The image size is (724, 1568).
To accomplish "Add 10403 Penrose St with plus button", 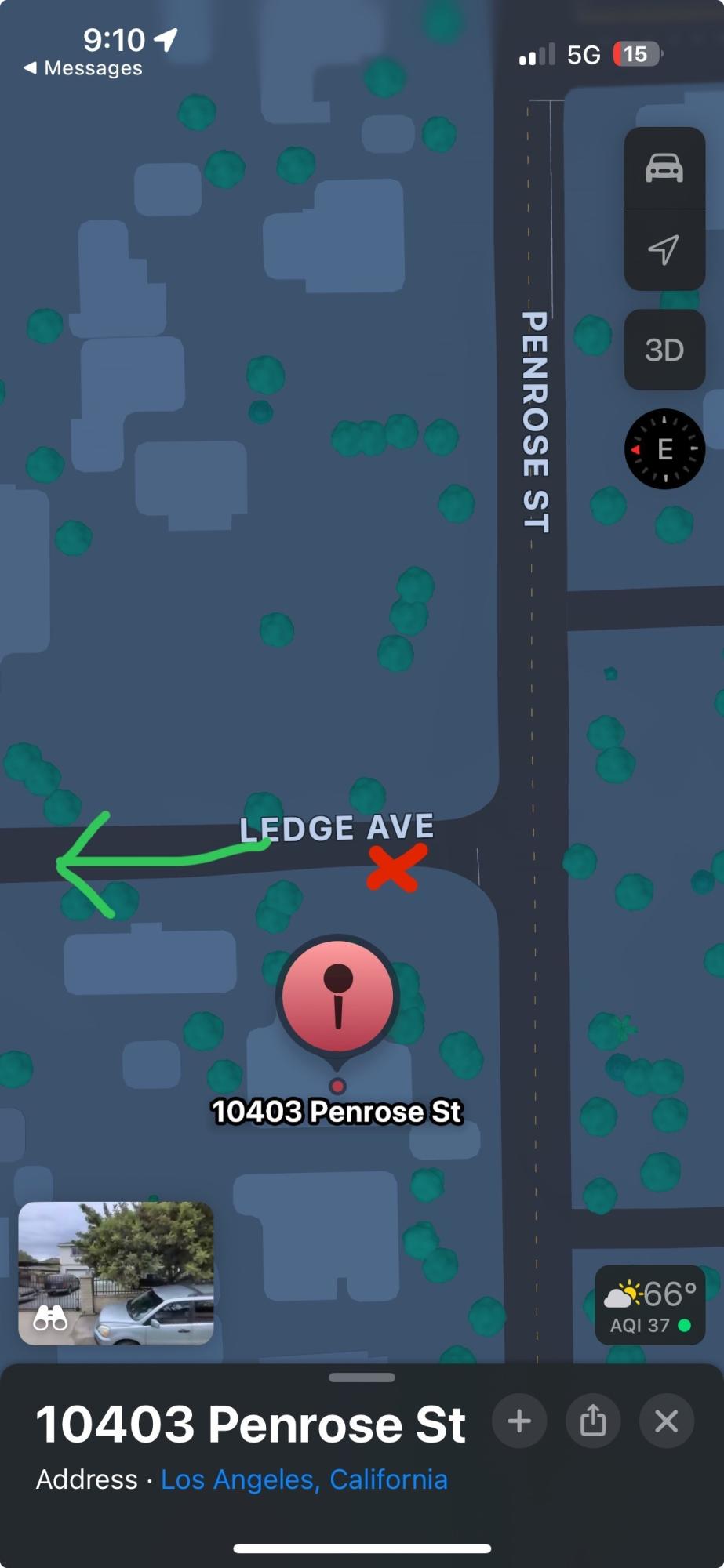I will tap(519, 1421).
